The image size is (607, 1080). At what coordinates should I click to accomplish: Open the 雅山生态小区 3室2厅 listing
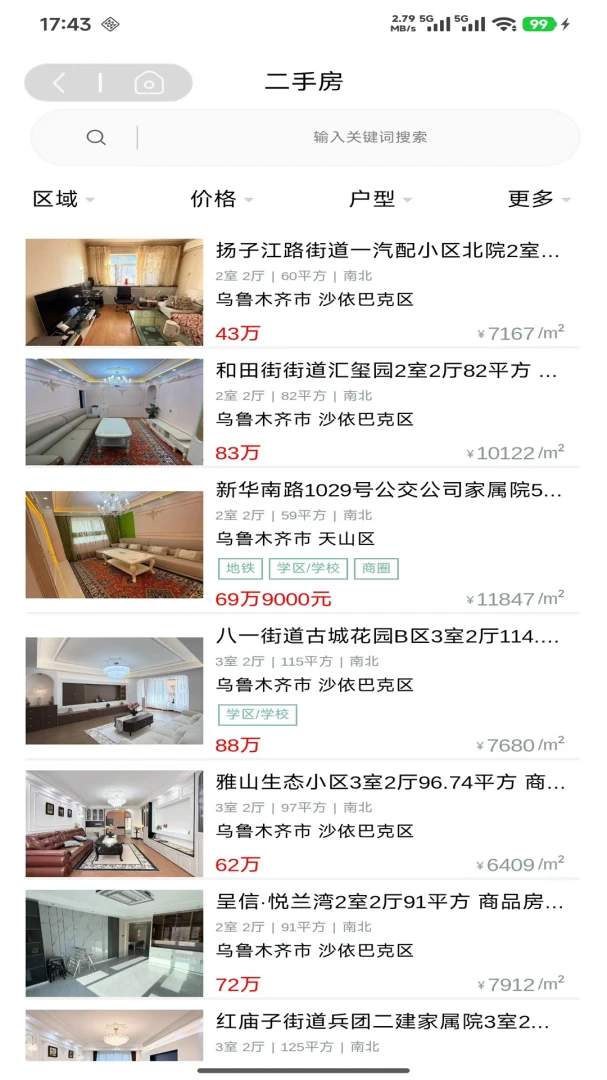pyautogui.click(x=302, y=823)
